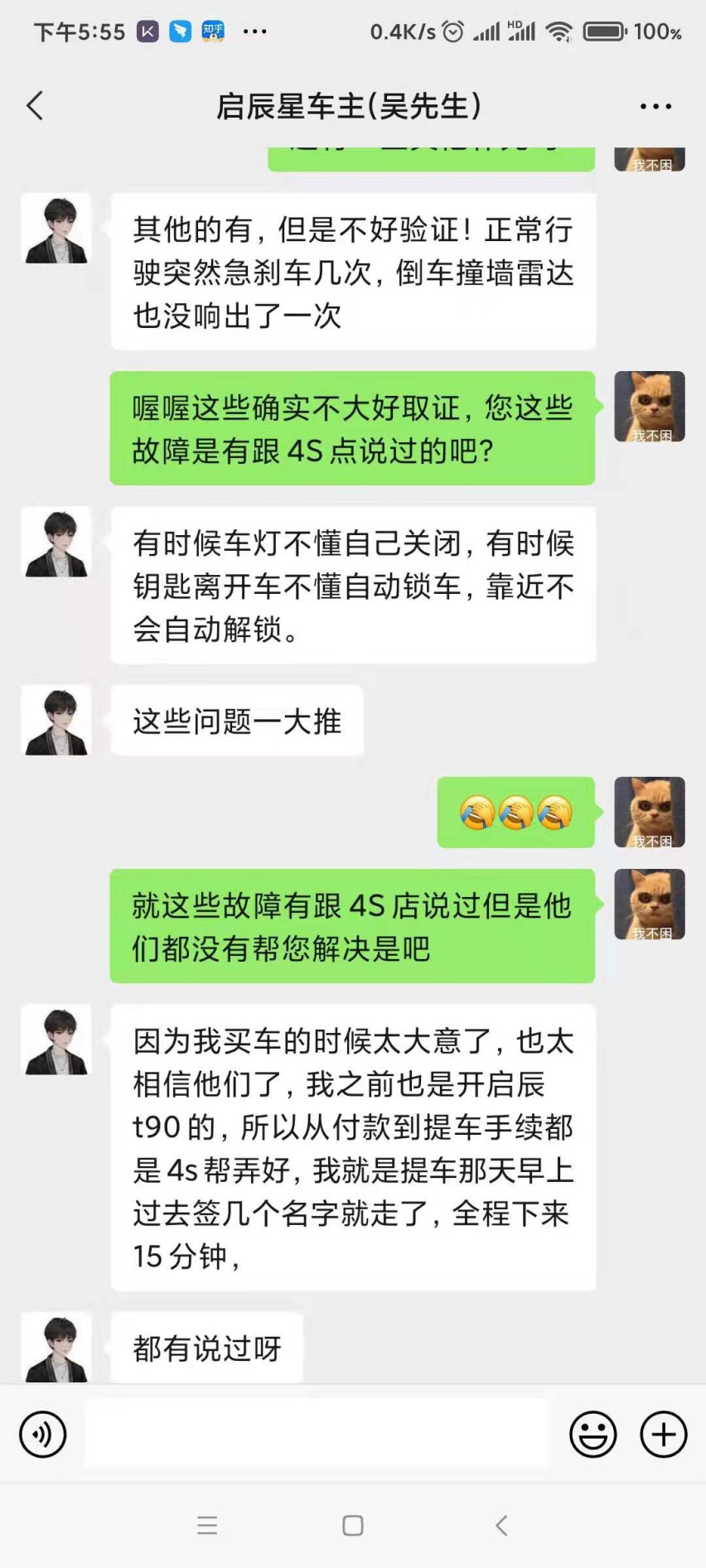Switch to voice message input
Viewport: 706px width, 1568px height.
pyautogui.click(x=43, y=1434)
